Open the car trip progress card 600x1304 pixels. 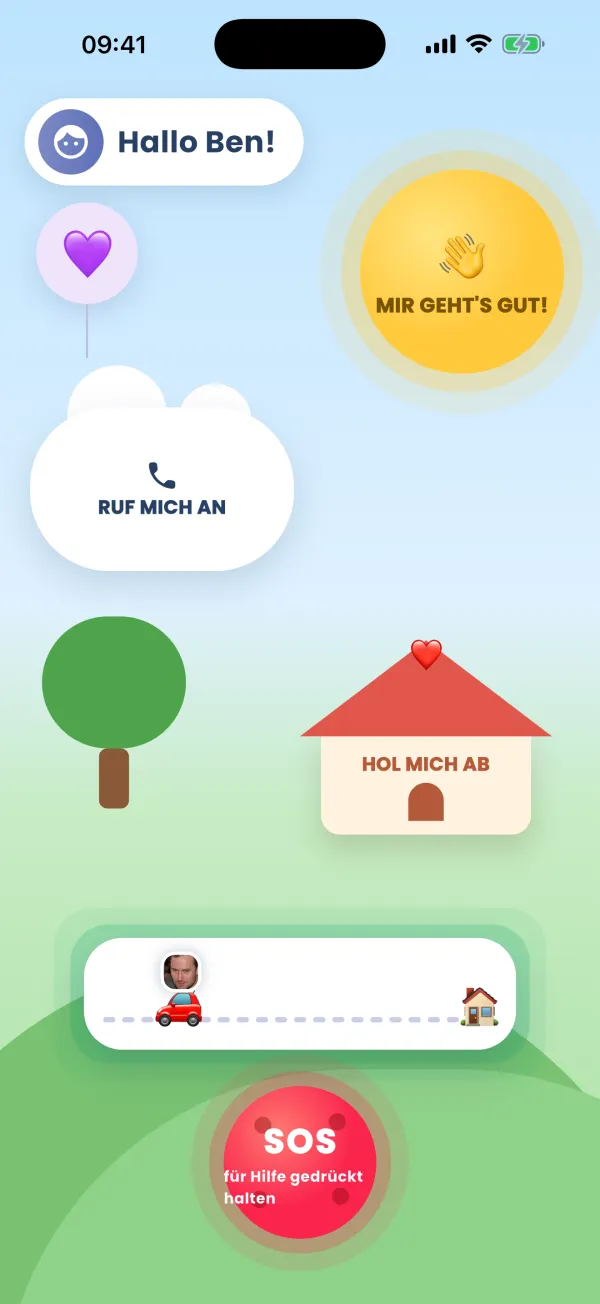click(300, 994)
